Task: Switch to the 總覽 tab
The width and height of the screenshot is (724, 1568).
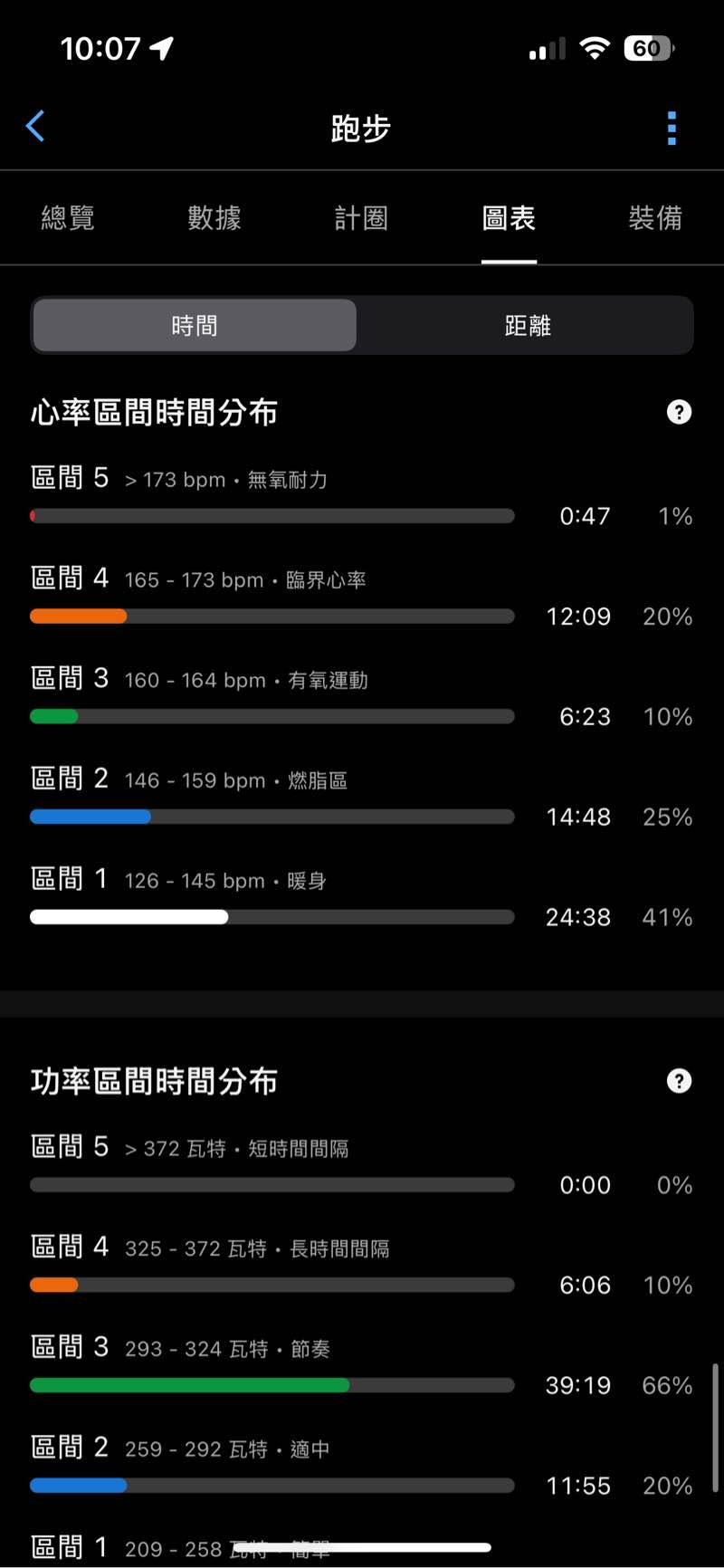Action: click(68, 218)
